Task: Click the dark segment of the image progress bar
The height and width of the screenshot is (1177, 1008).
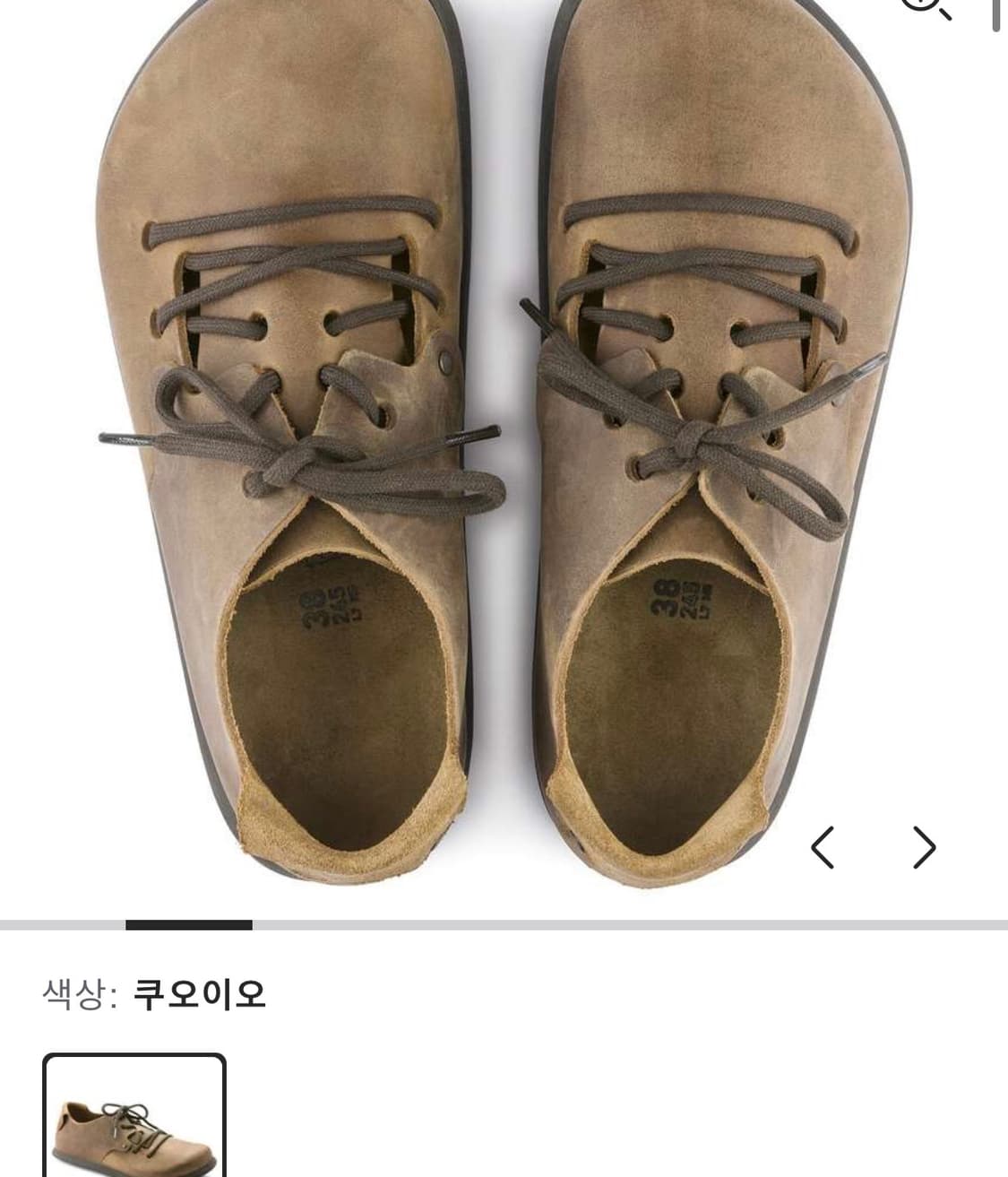Action: pos(188,922)
